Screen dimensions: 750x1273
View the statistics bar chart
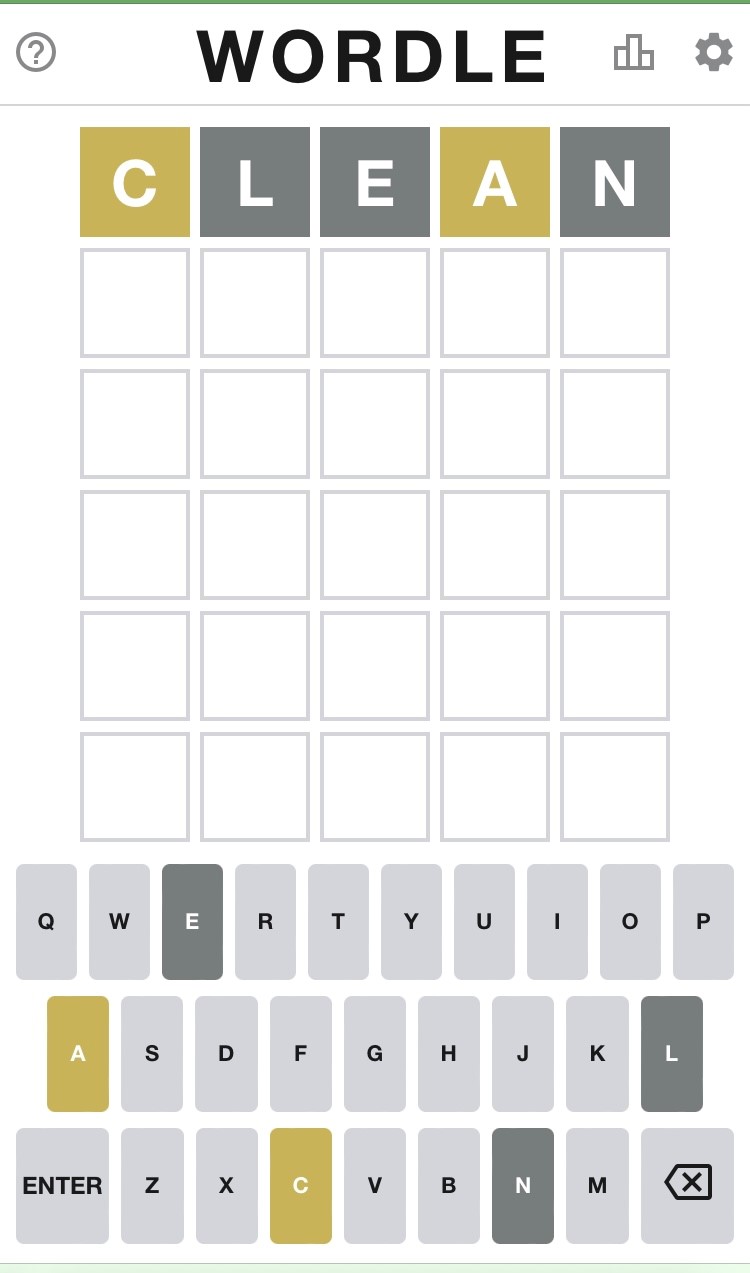pyautogui.click(x=634, y=52)
